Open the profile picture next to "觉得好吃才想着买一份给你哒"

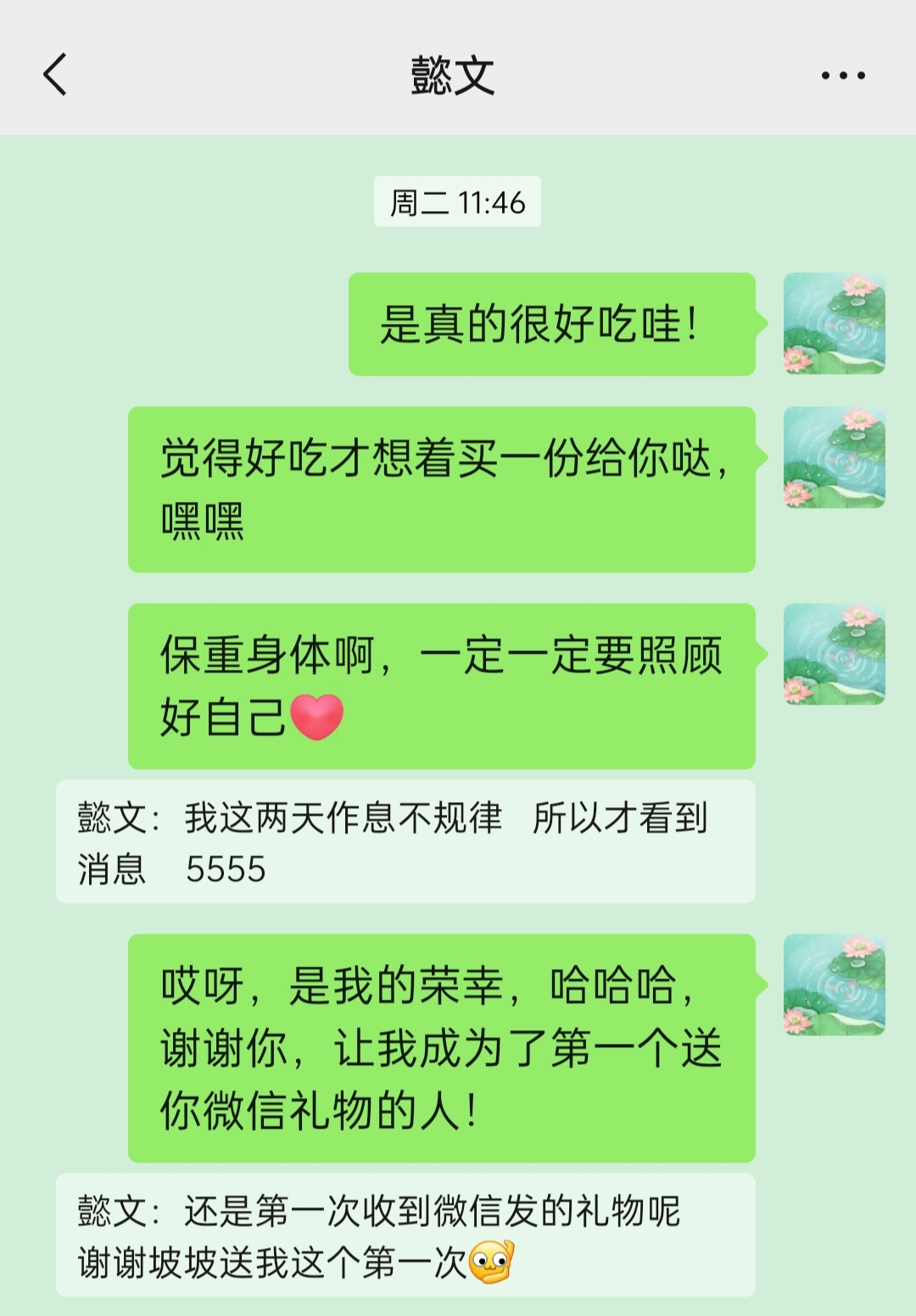click(834, 457)
